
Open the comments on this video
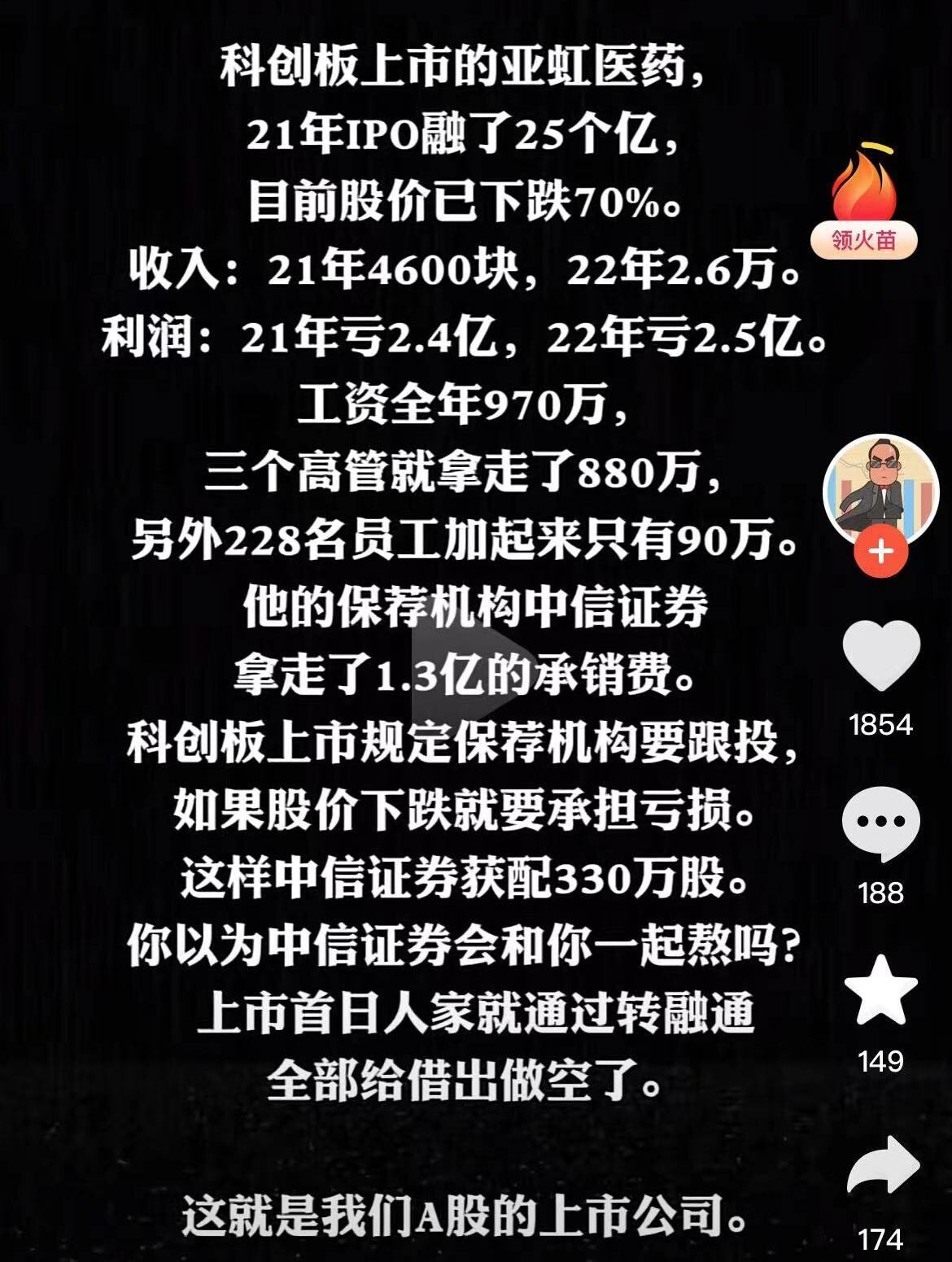(x=880, y=823)
